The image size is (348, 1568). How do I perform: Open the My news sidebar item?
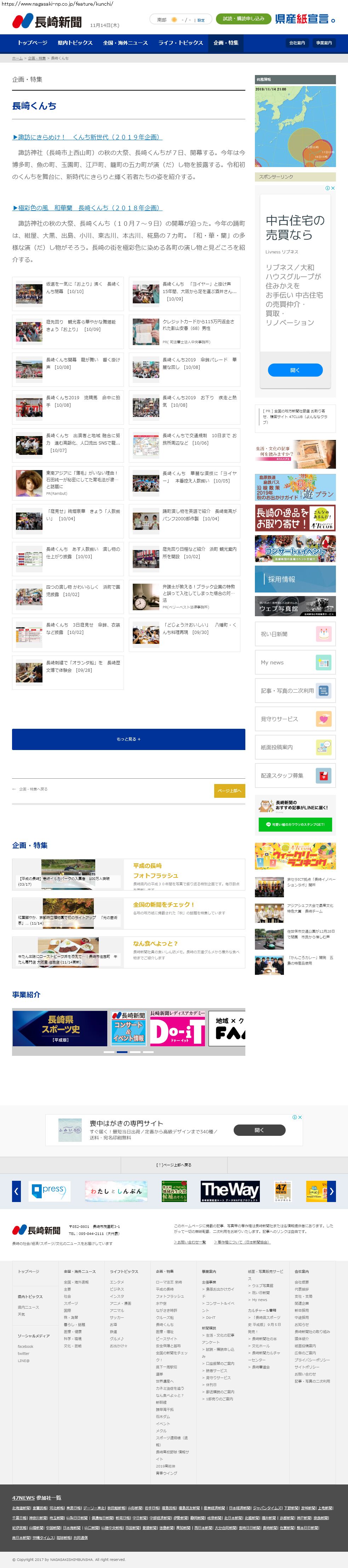pyautogui.click(x=295, y=662)
